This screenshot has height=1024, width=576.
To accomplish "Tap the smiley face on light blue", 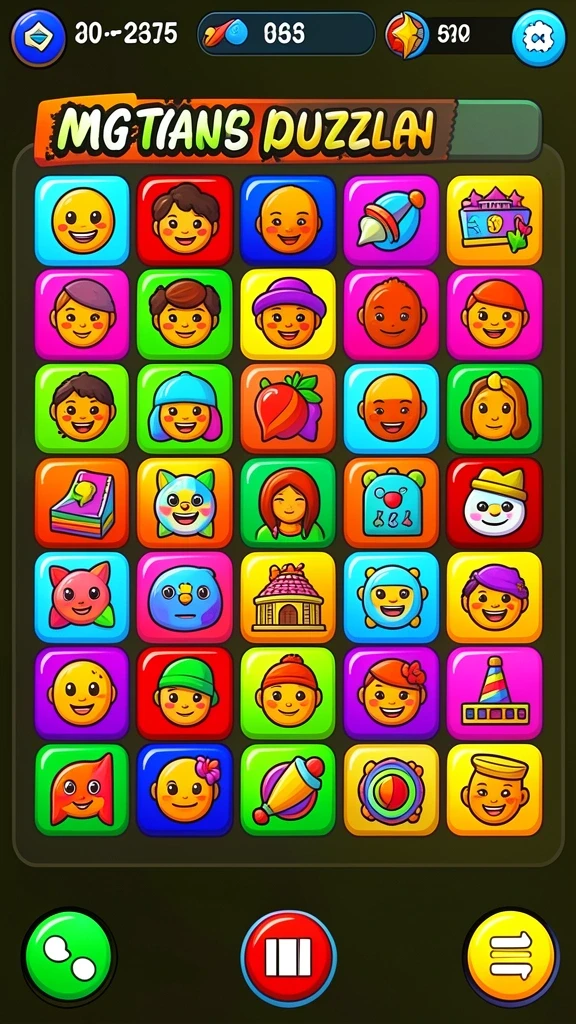I will pos(82,220).
